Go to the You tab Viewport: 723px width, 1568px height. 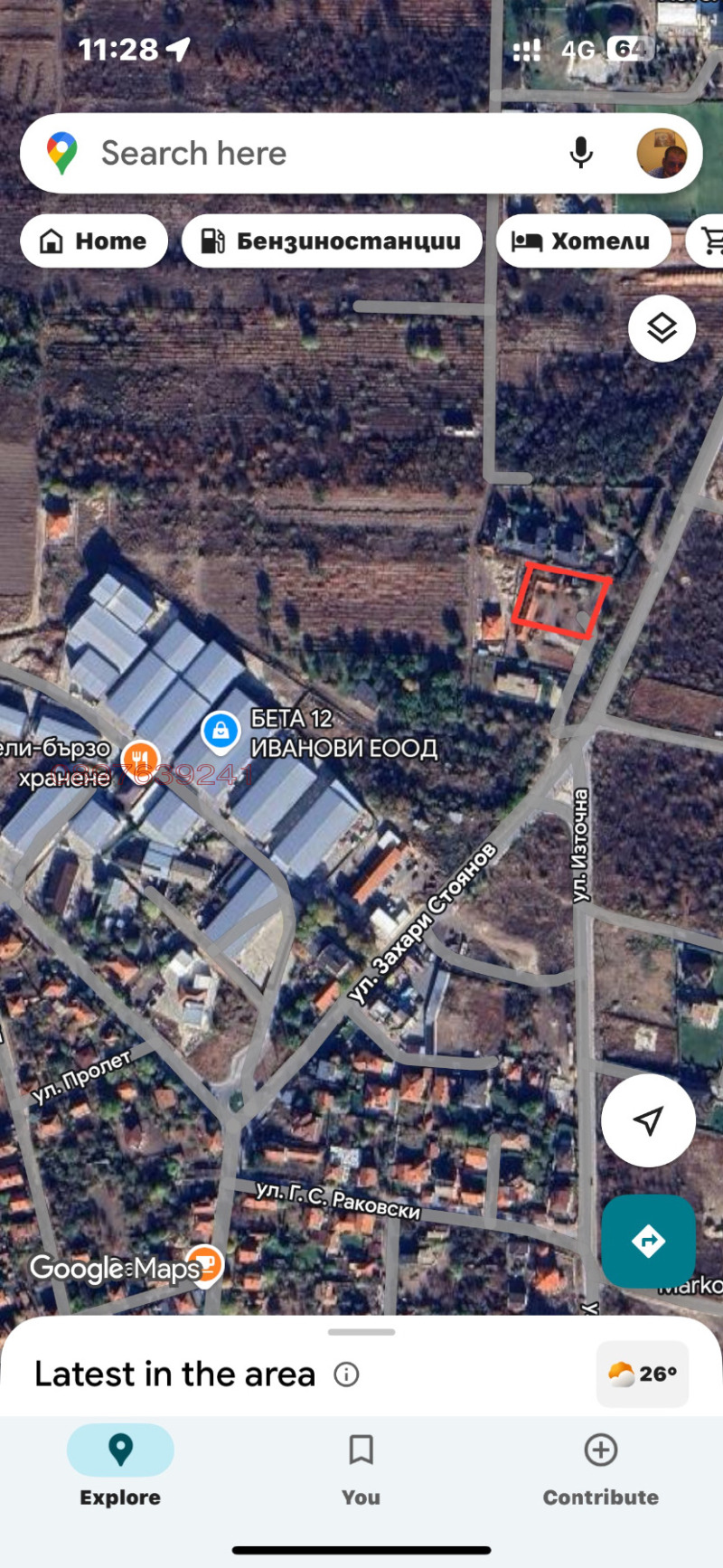(361, 1467)
